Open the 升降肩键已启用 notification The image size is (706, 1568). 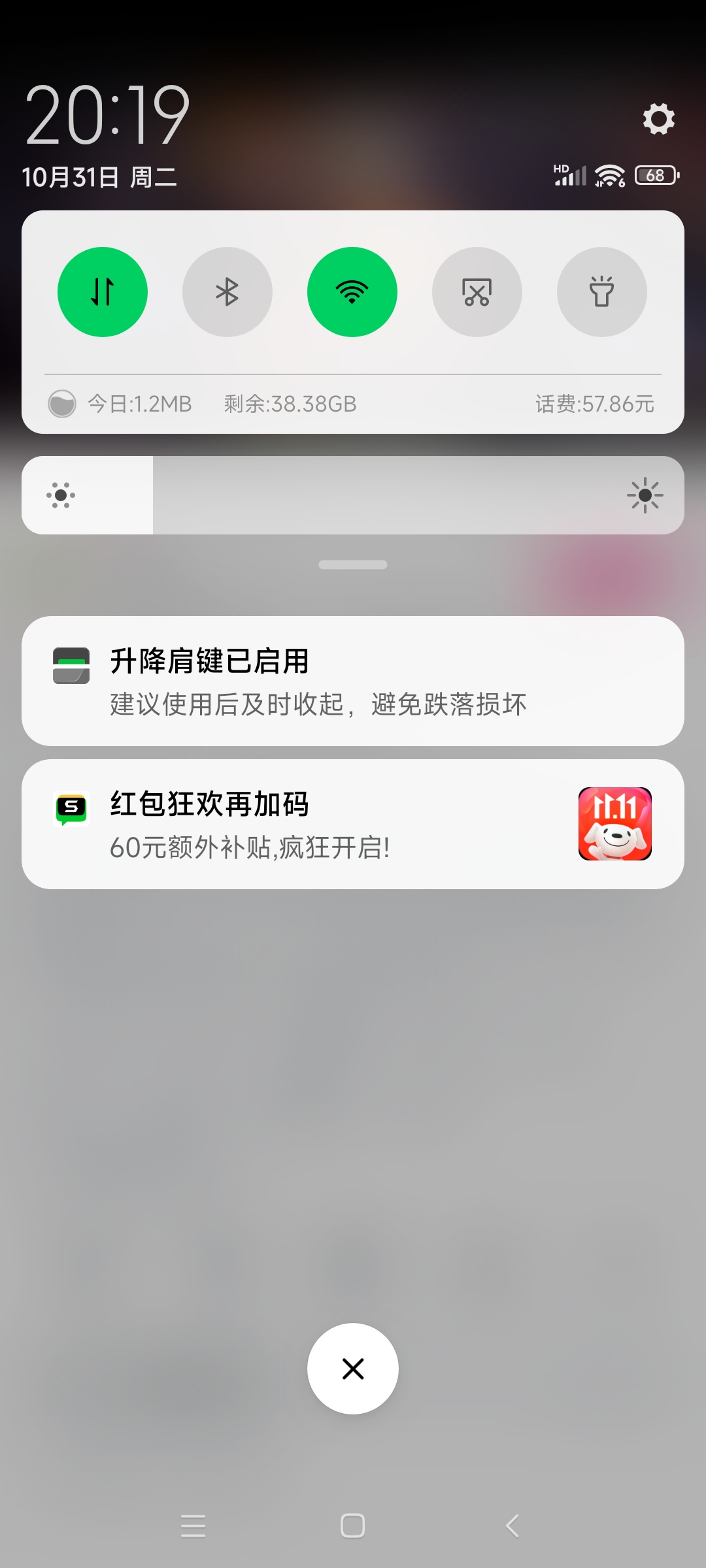click(x=353, y=681)
